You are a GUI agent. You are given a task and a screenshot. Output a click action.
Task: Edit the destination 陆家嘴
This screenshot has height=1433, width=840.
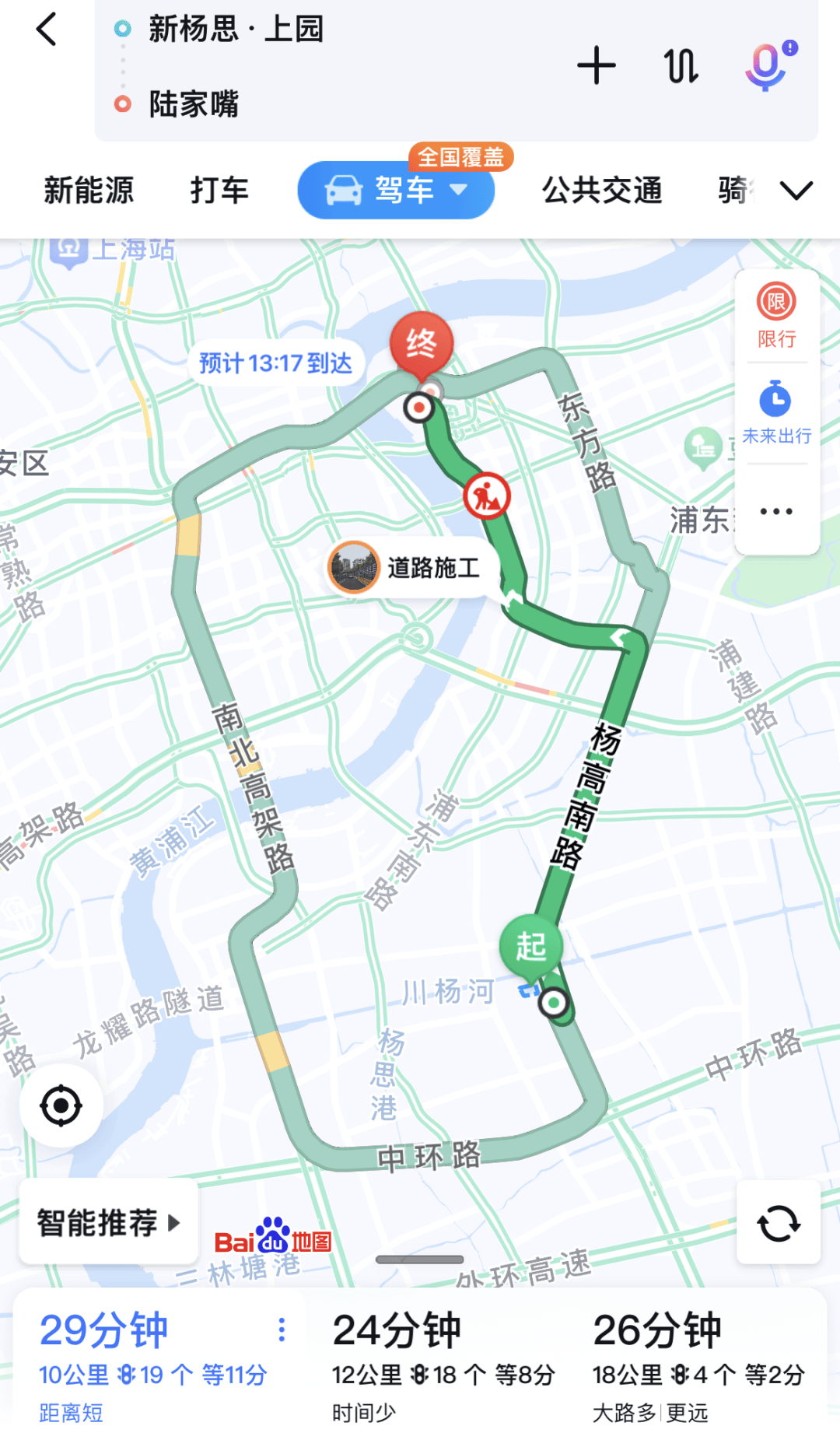coord(194,104)
